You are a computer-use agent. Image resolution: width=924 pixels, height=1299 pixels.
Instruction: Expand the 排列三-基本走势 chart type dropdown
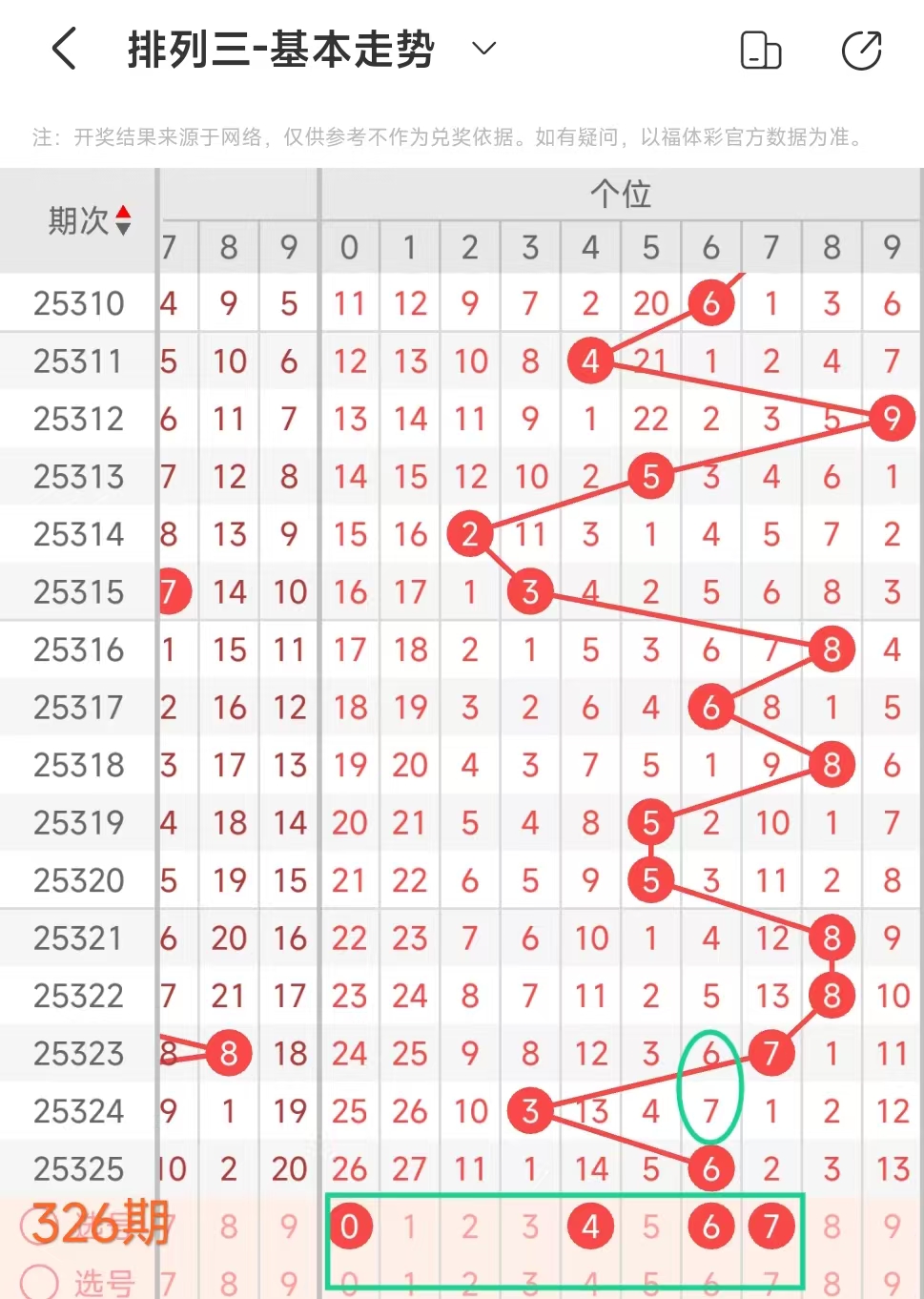484,49
